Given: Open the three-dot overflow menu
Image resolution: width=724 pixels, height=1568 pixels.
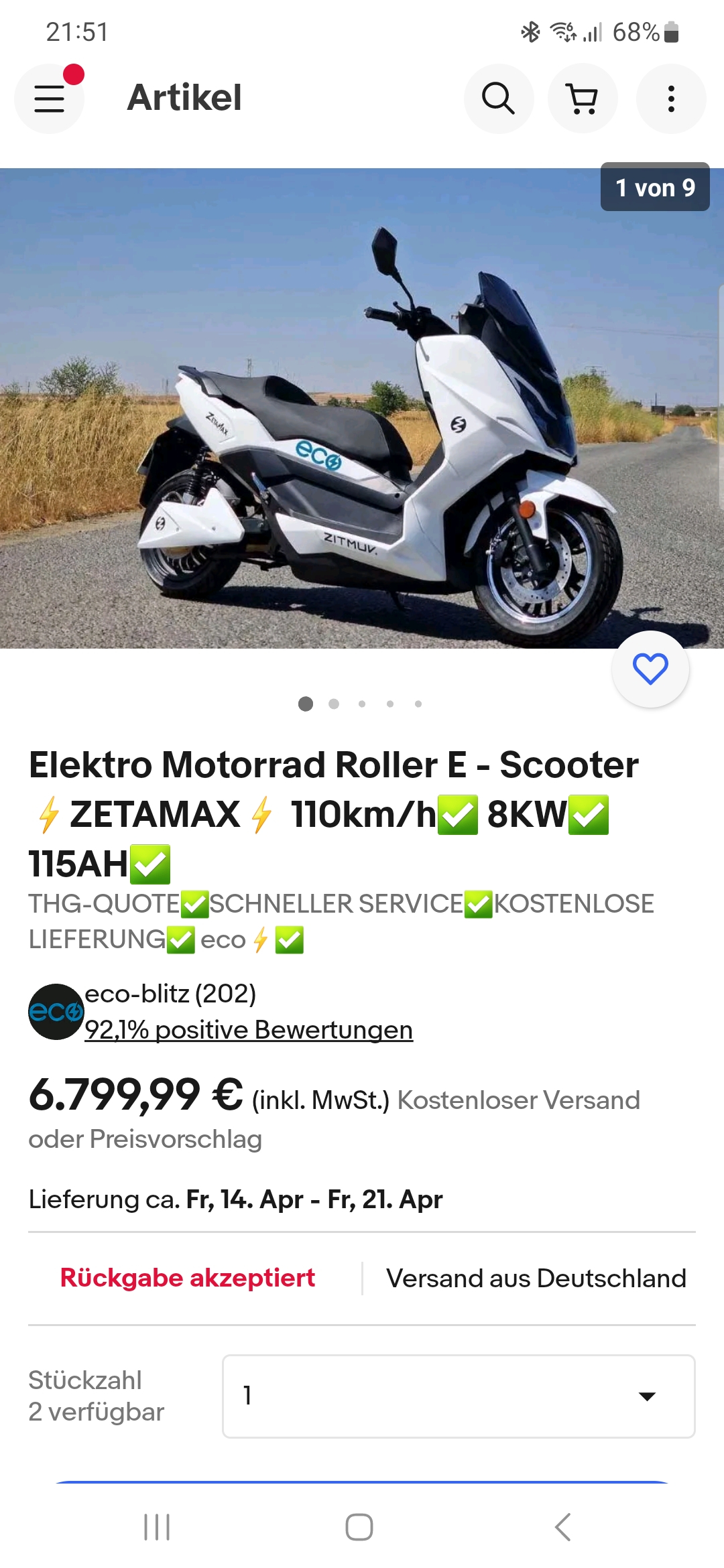Looking at the screenshot, I should tap(670, 99).
